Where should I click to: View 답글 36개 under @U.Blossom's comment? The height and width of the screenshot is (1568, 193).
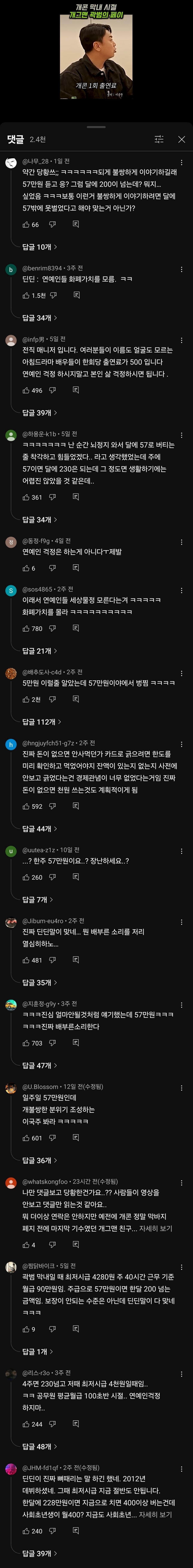[x=40, y=1160]
